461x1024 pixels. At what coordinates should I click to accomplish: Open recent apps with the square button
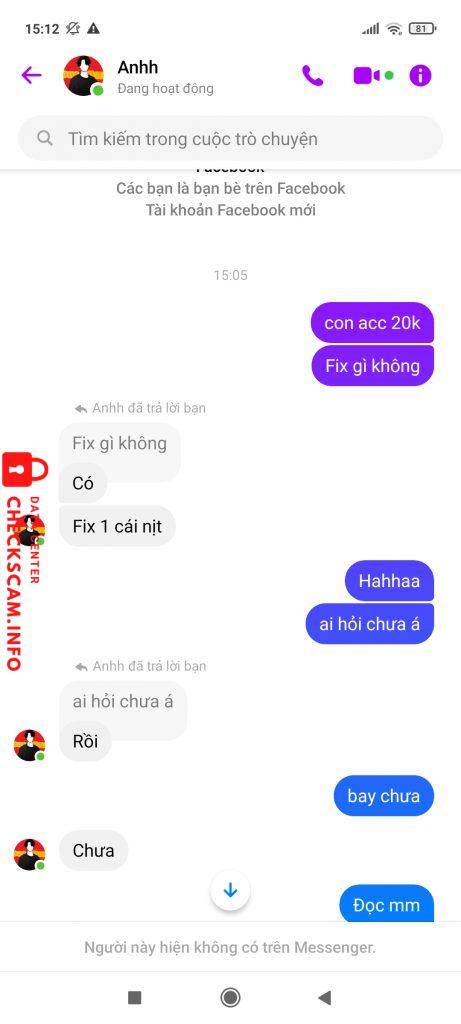[135, 997]
